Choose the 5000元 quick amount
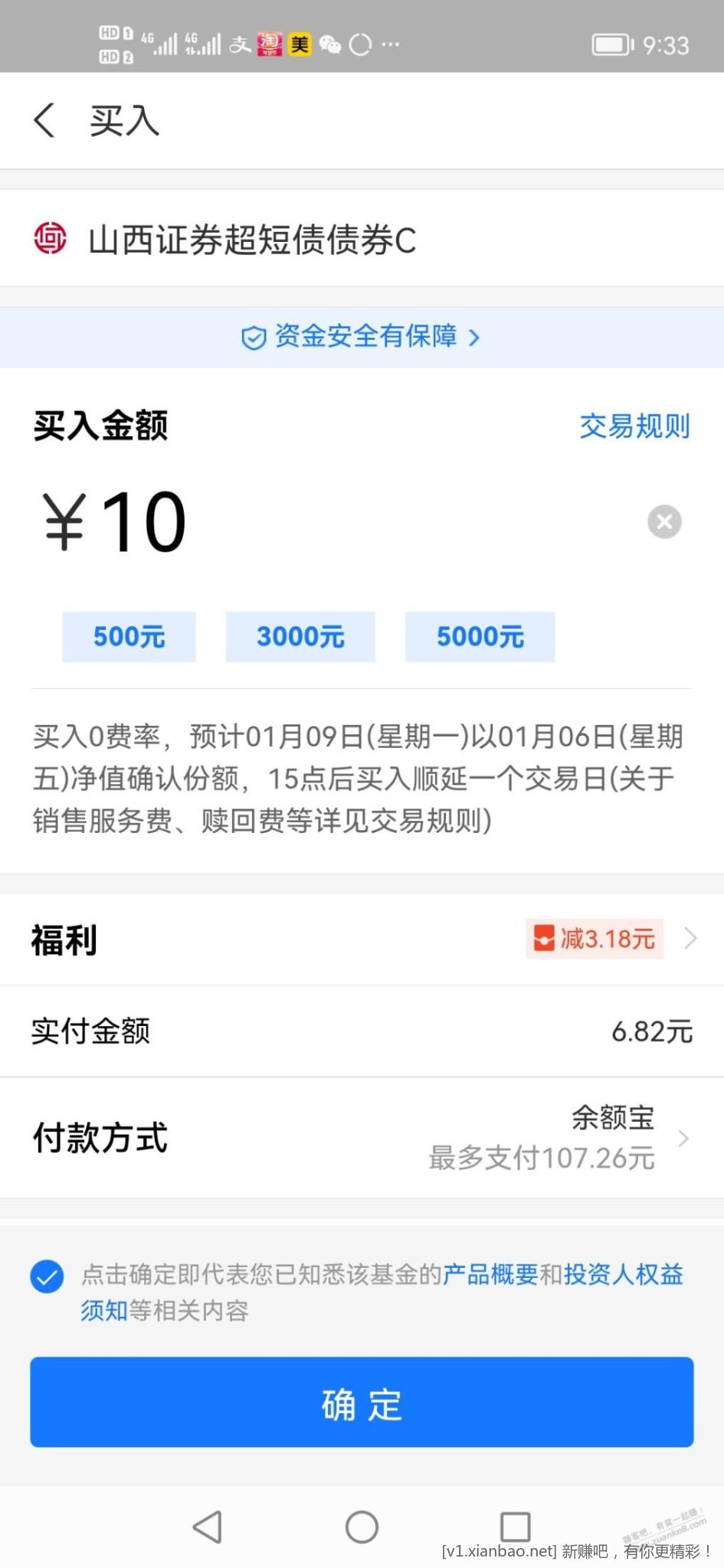Image resolution: width=724 pixels, height=1568 pixels. tap(480, 636)
